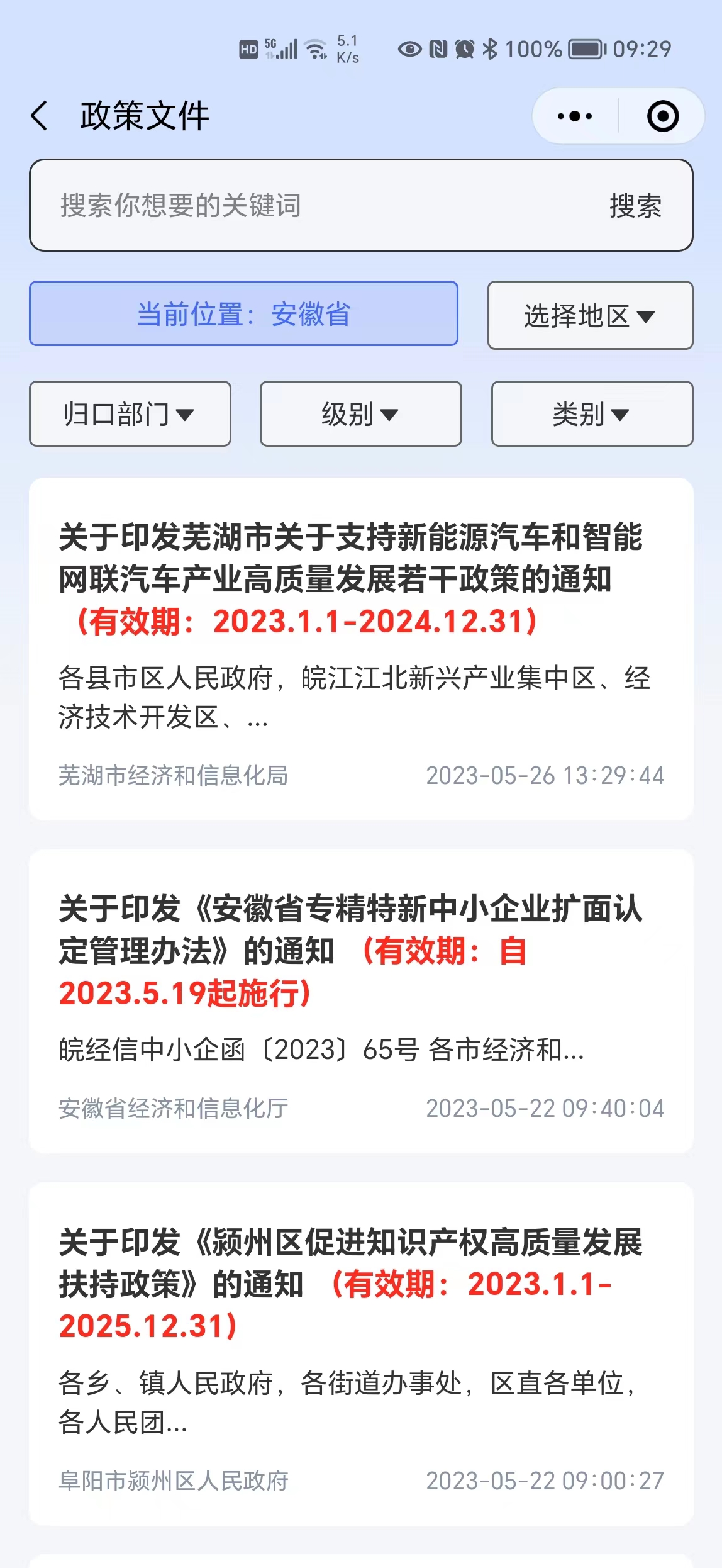722x1568 pixels.
Task: Expand the 选择地区 dropdown
Action: click(590, 315)
